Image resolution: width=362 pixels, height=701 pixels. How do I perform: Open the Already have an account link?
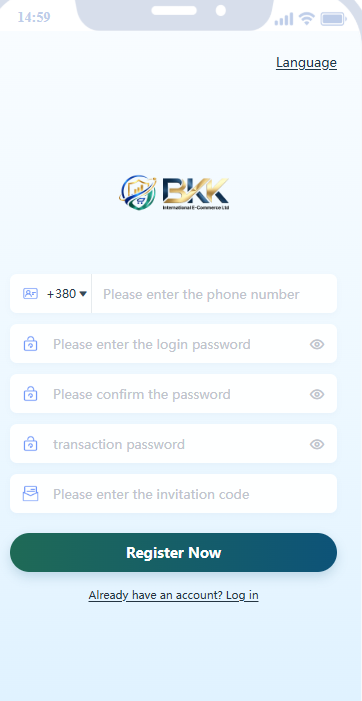point(173,595)
